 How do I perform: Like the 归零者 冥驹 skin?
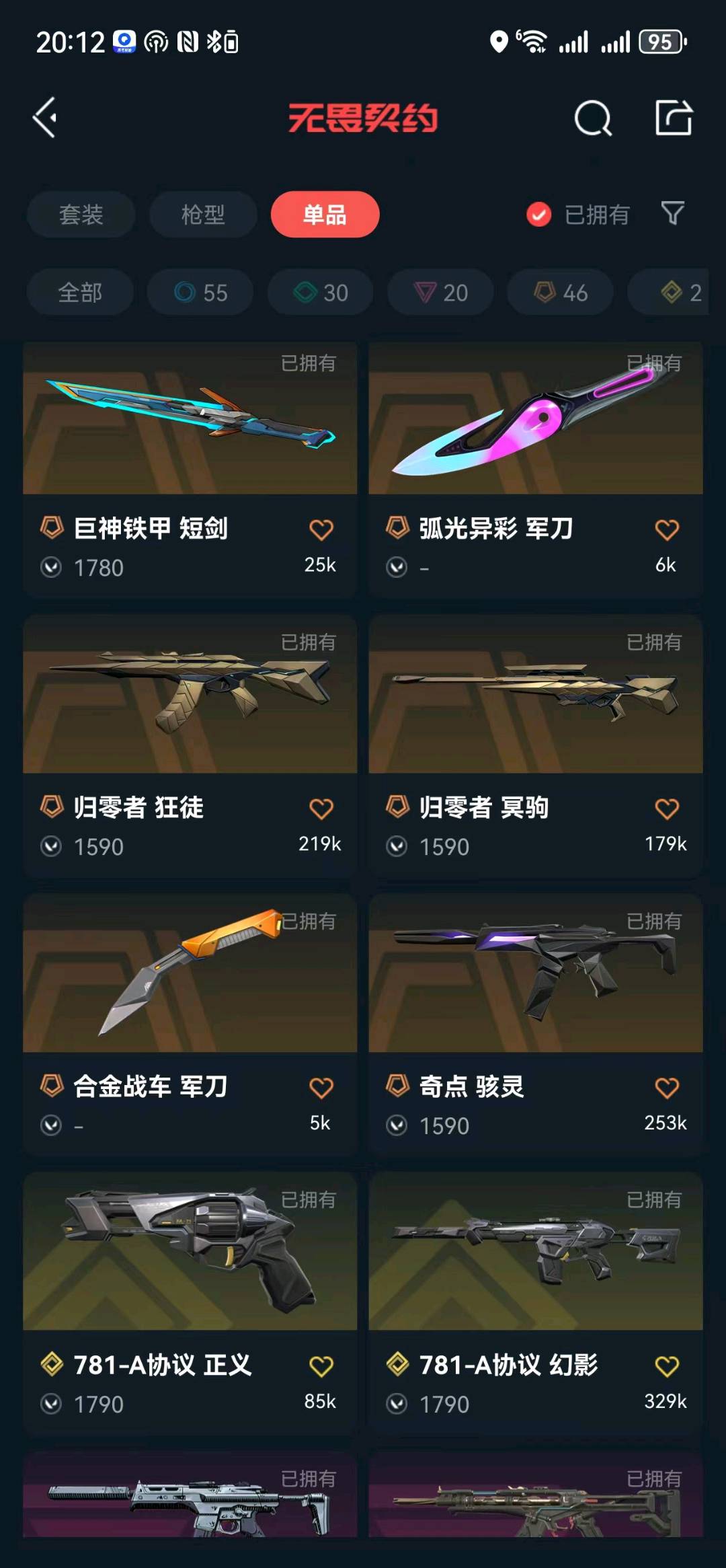click(666, 809)
